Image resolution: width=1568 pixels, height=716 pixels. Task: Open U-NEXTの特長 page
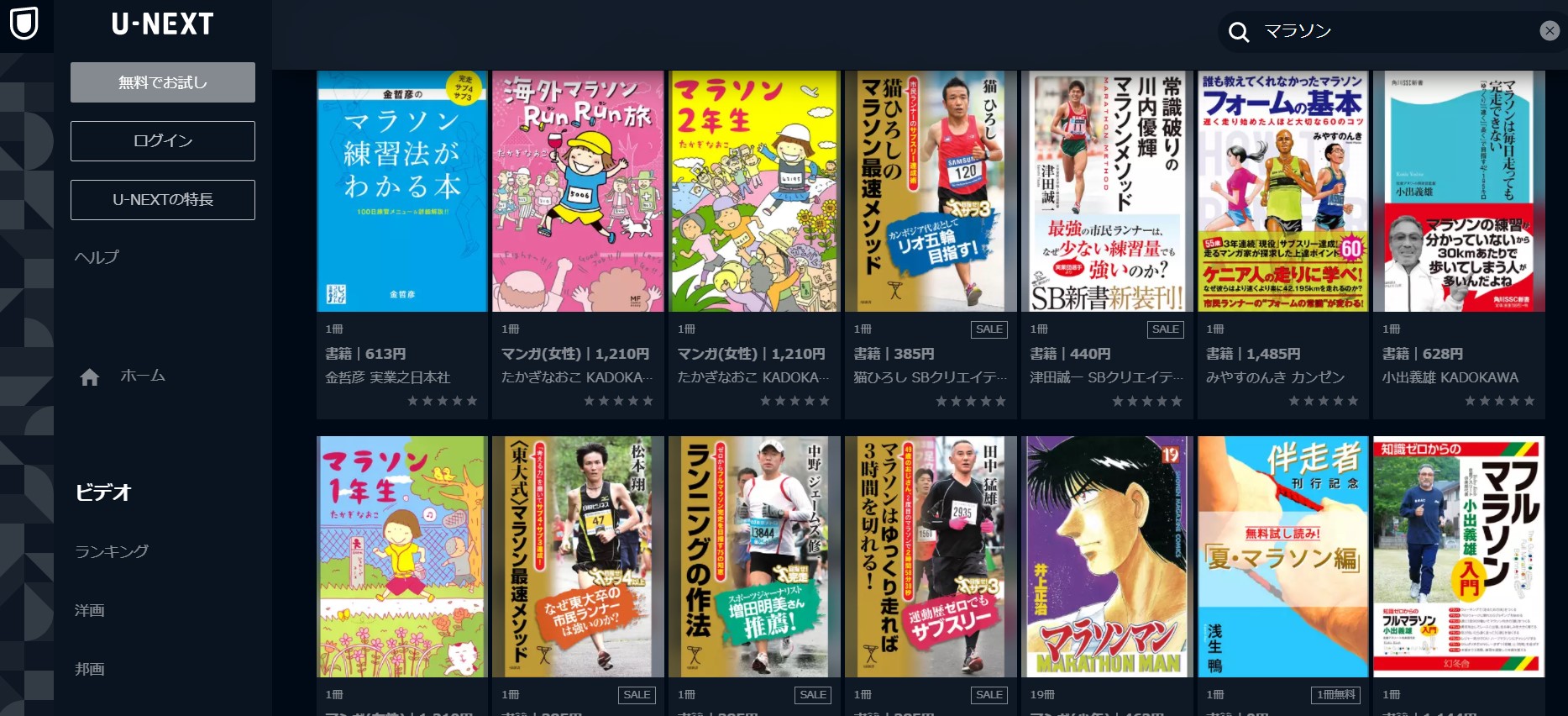click(163, 200)
